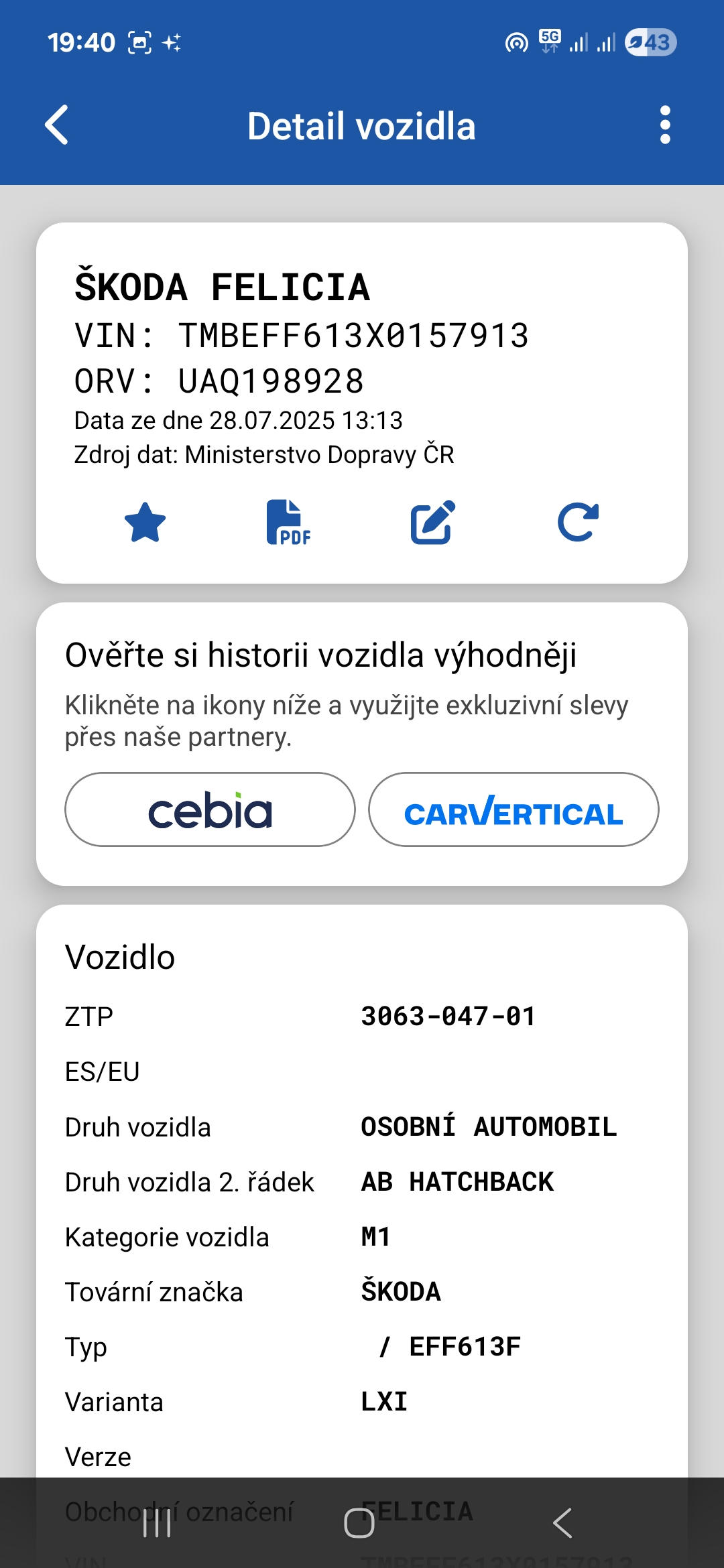Image resolution: width=724 pixels, height=1568 pixels.
Task: Edit the vehicle record note
Action: [433, 523]
